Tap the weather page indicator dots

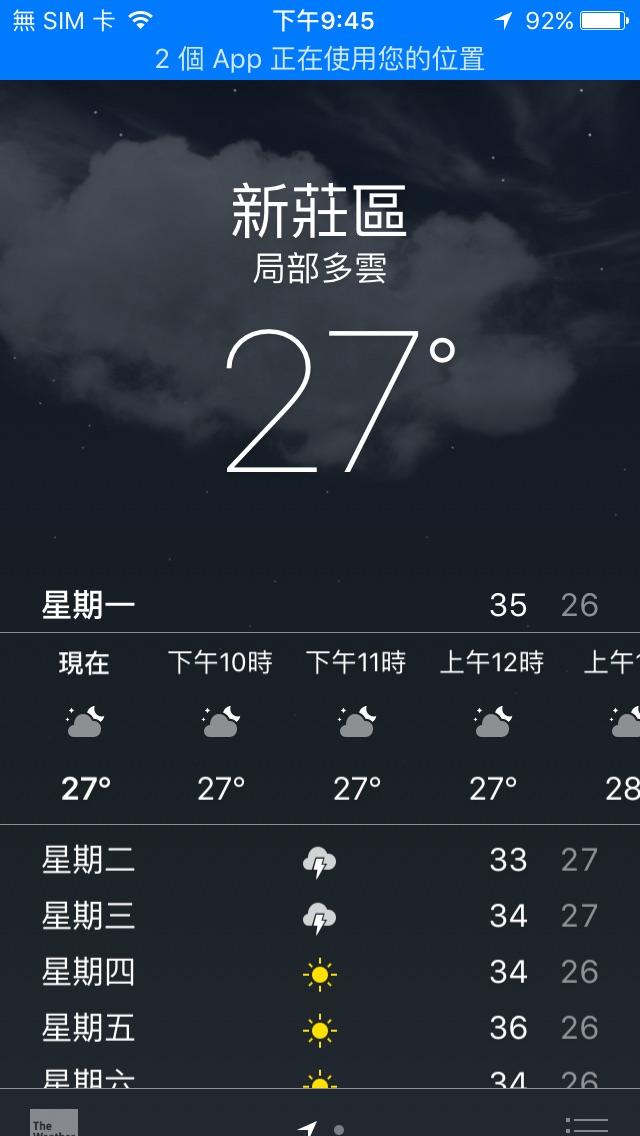[322, 1128]
